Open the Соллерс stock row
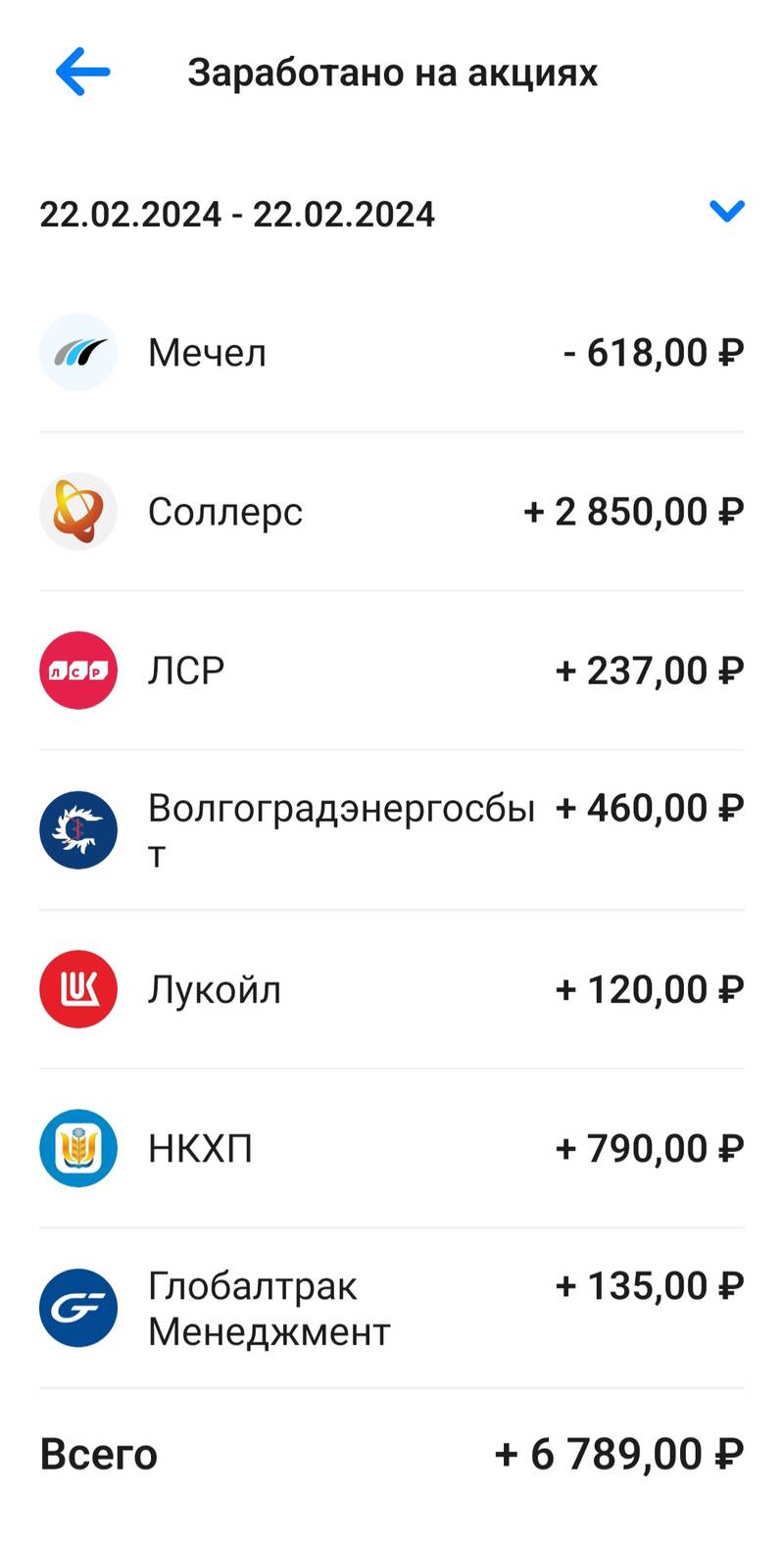Image resolution: width=784 pixels, height=1545 pixels. tap(392, 512)
